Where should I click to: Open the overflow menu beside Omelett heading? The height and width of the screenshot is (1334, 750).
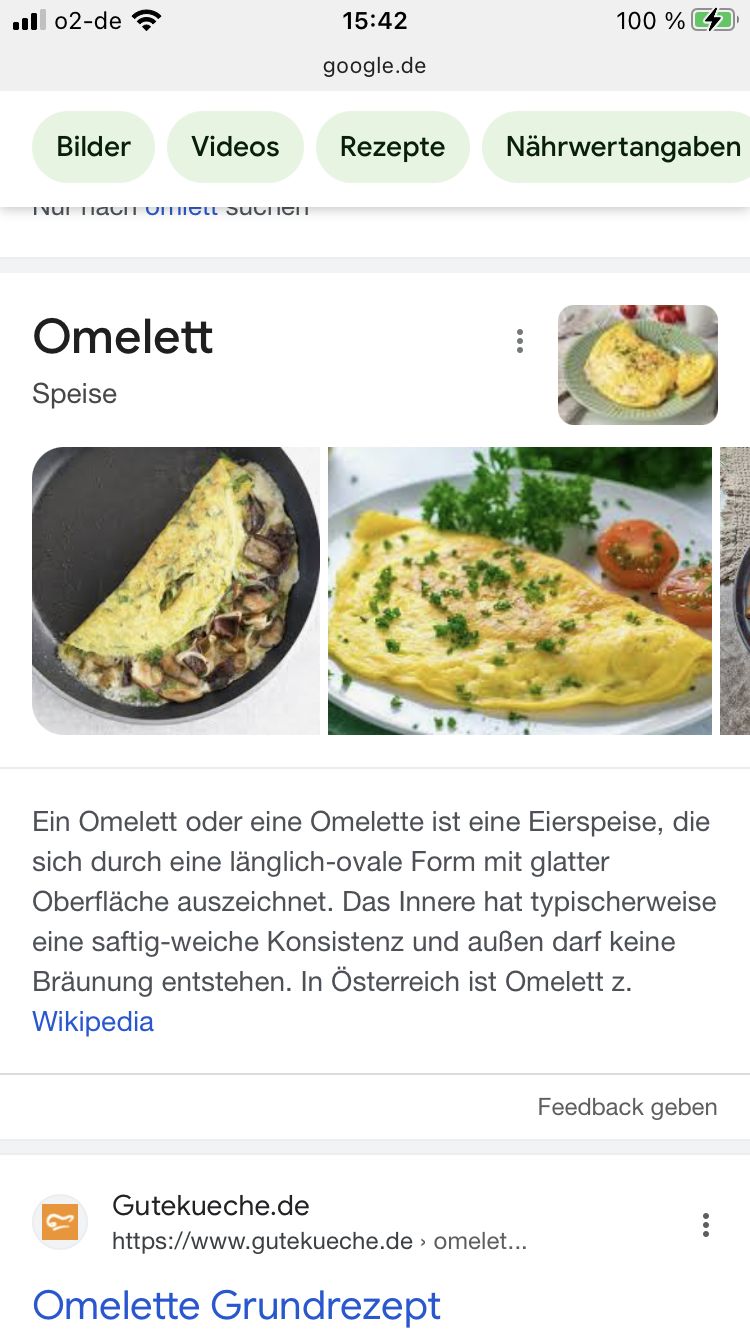coord(519,341)
